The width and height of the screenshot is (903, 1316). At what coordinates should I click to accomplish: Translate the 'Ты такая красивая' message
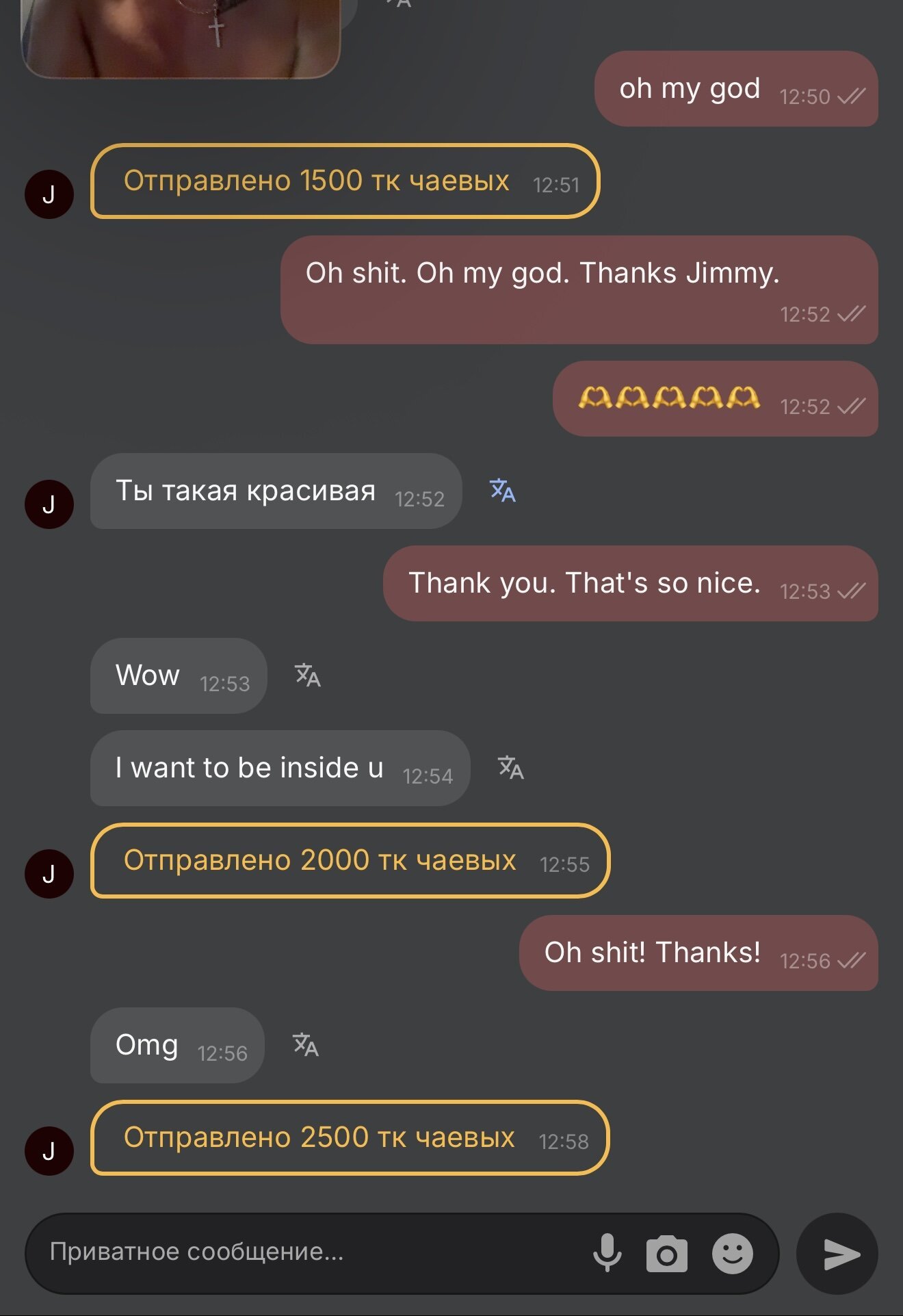coord(503,491)
